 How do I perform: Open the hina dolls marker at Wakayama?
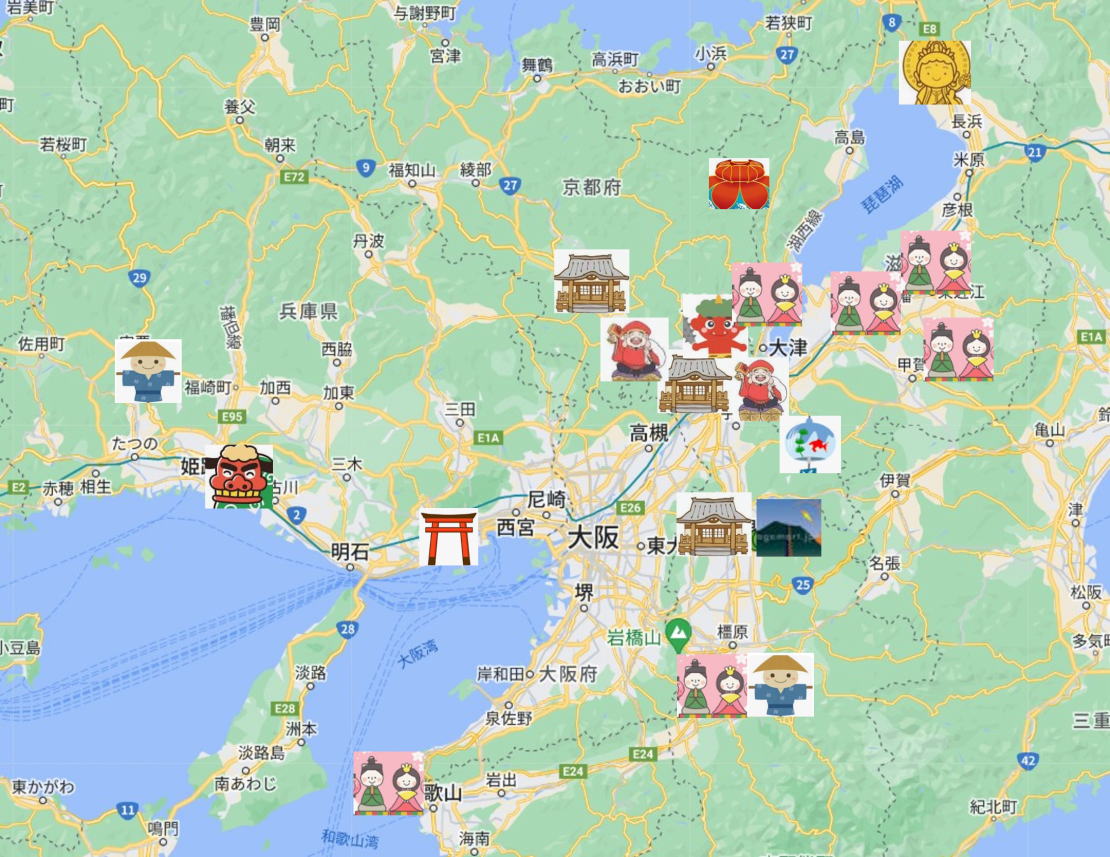(x=389, y=783)
